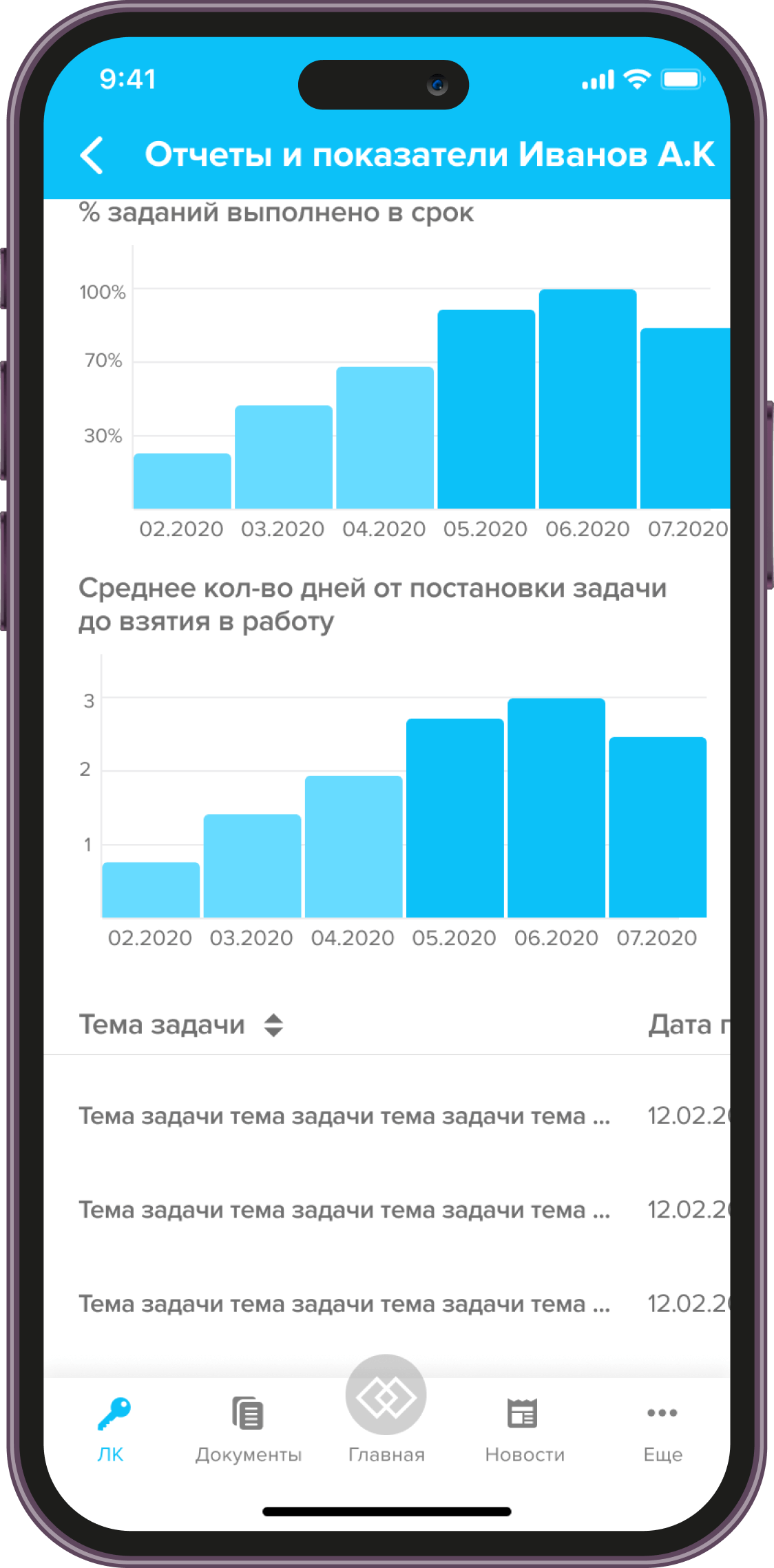Switch to the ЛК tab

click(112, 1429)
